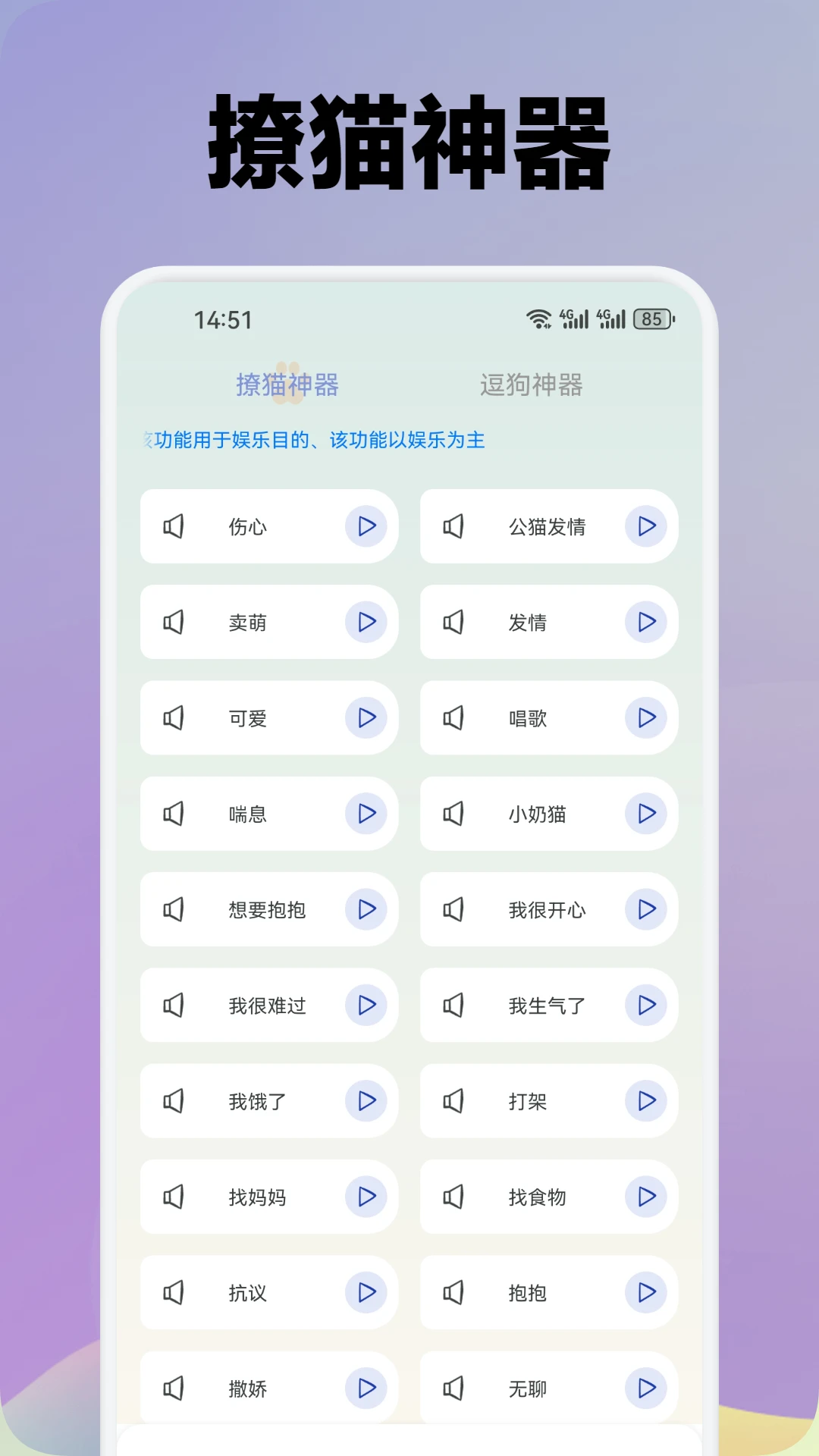Play the 喘息 sound
This screenshot has height=1456, width=819.
[x=367, y=814]
